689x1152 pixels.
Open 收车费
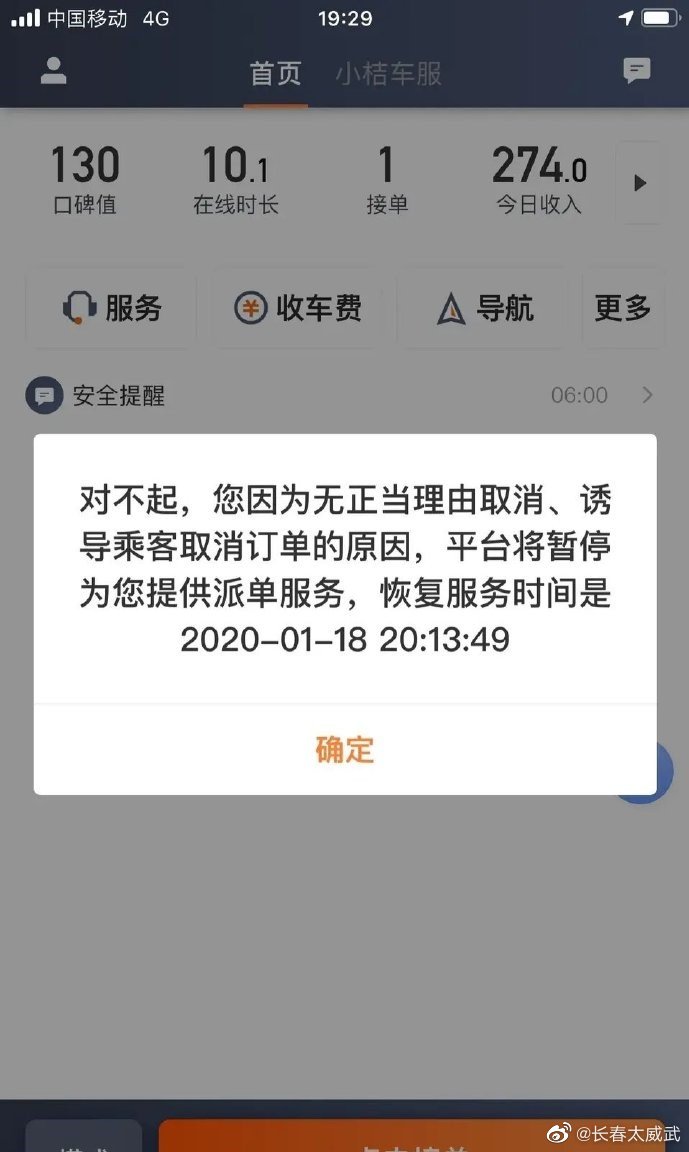tap(297, 308)
